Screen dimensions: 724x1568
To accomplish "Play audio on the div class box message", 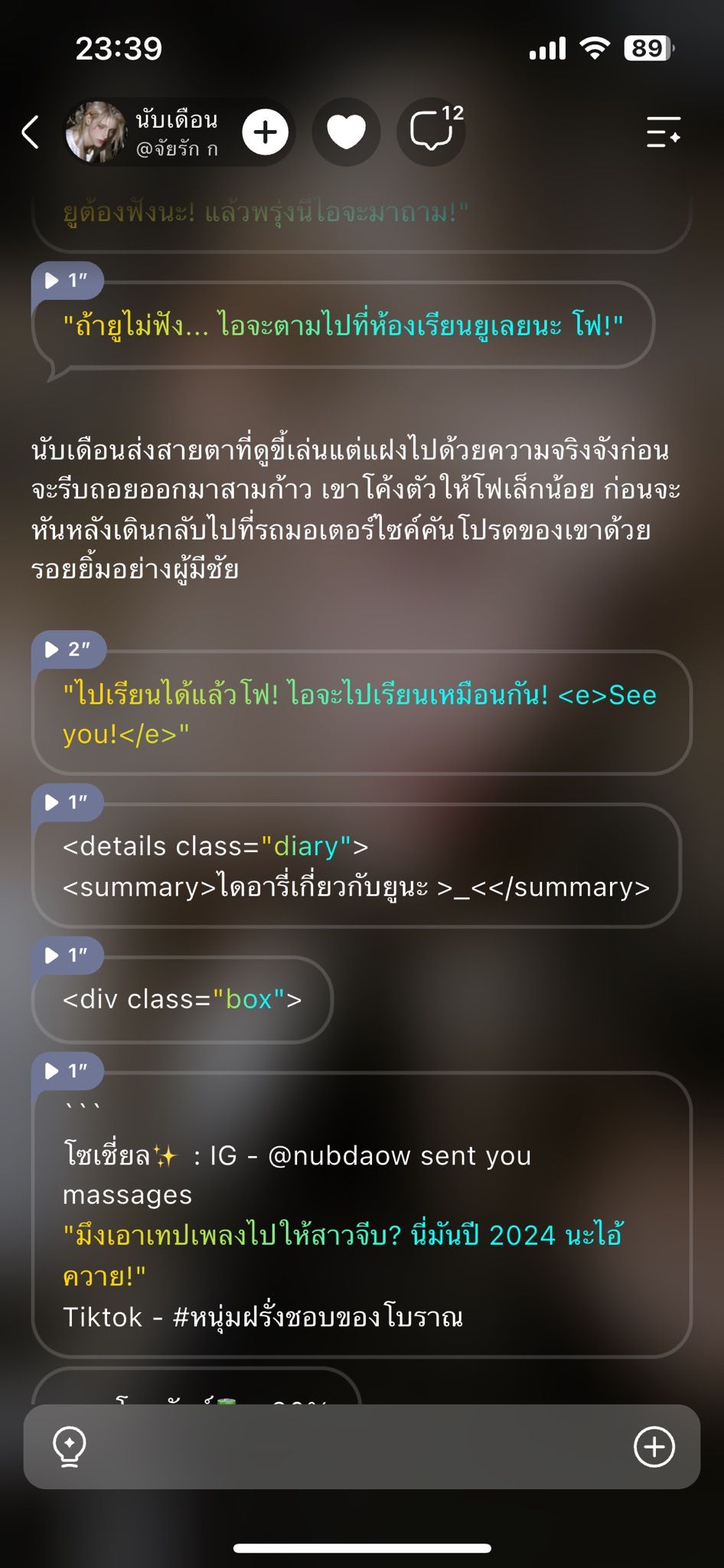I will click(x=67, y=955).
